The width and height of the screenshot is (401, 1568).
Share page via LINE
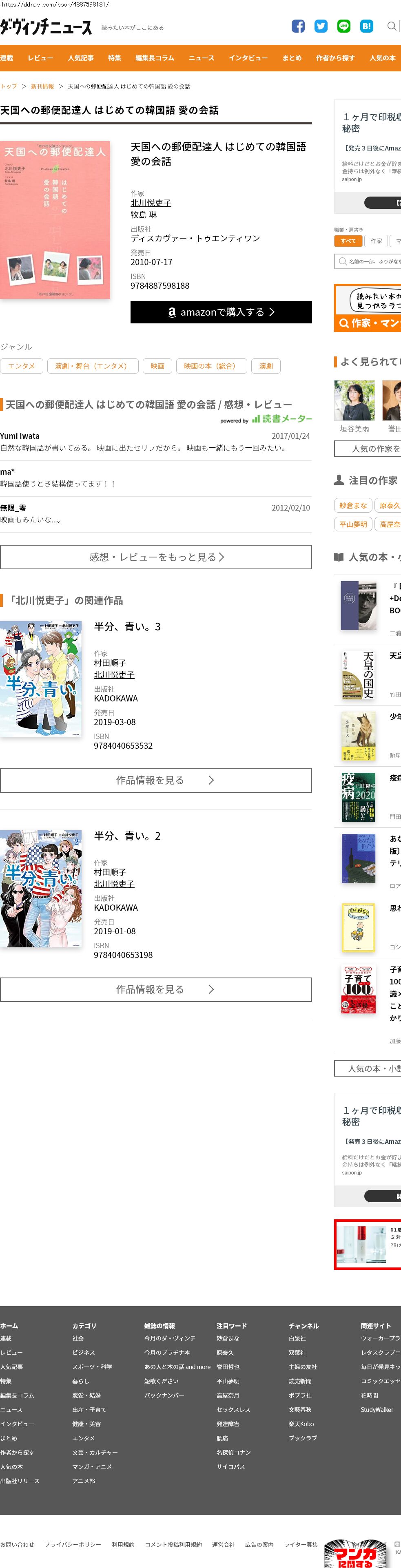click(x=344, y=26)
